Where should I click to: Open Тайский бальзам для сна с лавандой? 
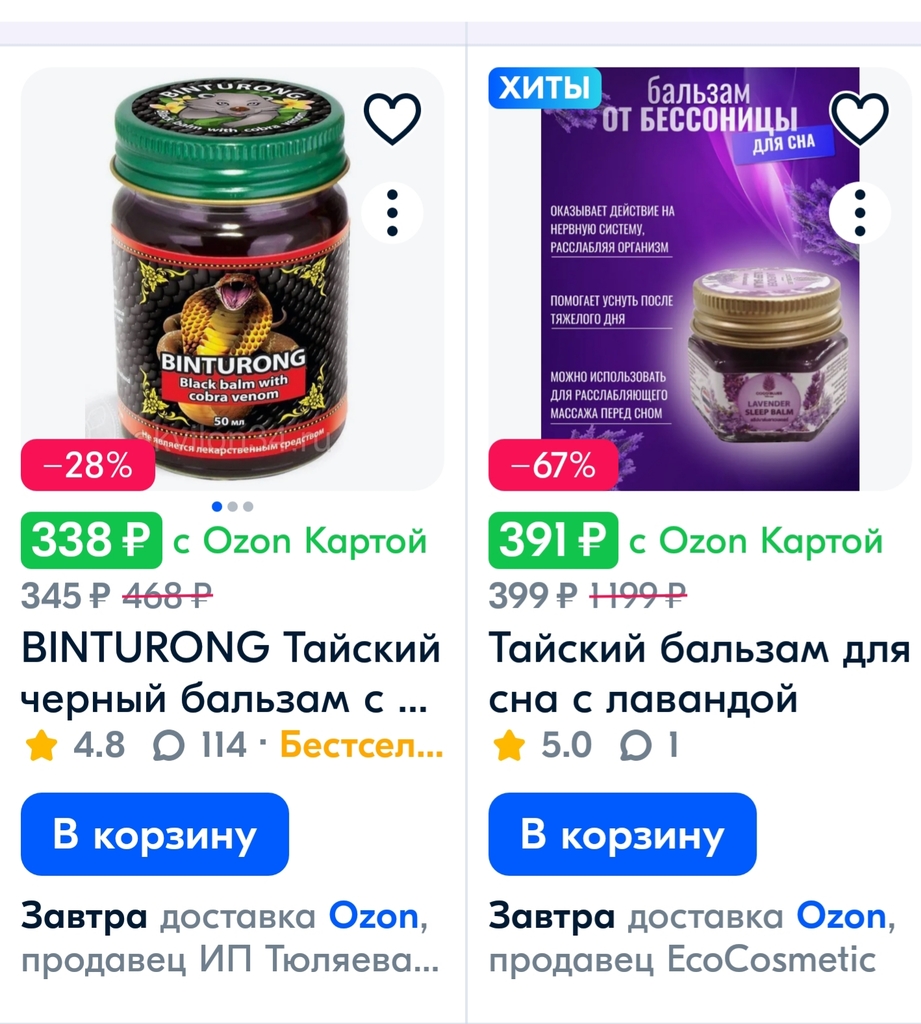698,674
